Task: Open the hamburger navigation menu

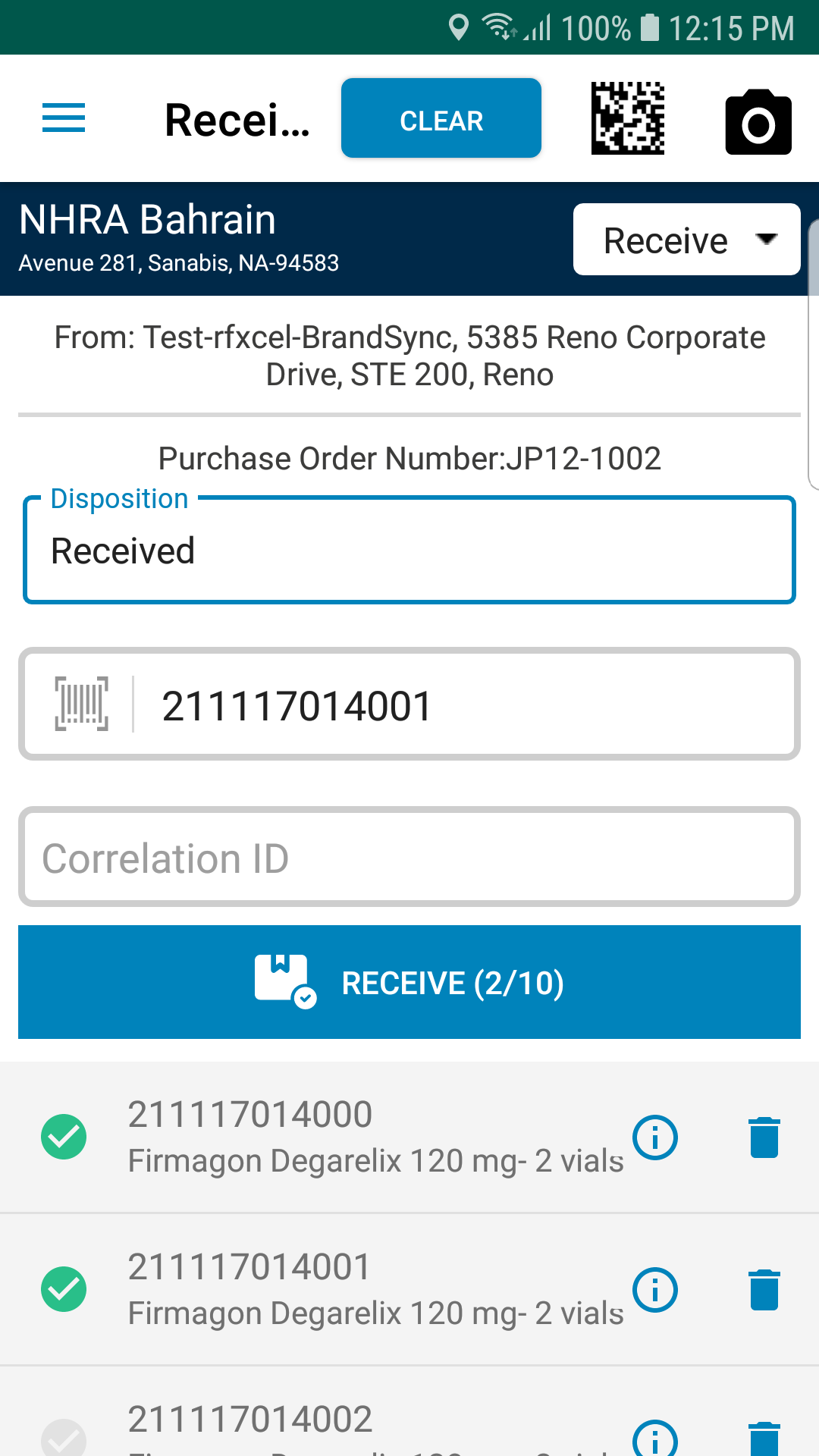Action: [64, 118]
